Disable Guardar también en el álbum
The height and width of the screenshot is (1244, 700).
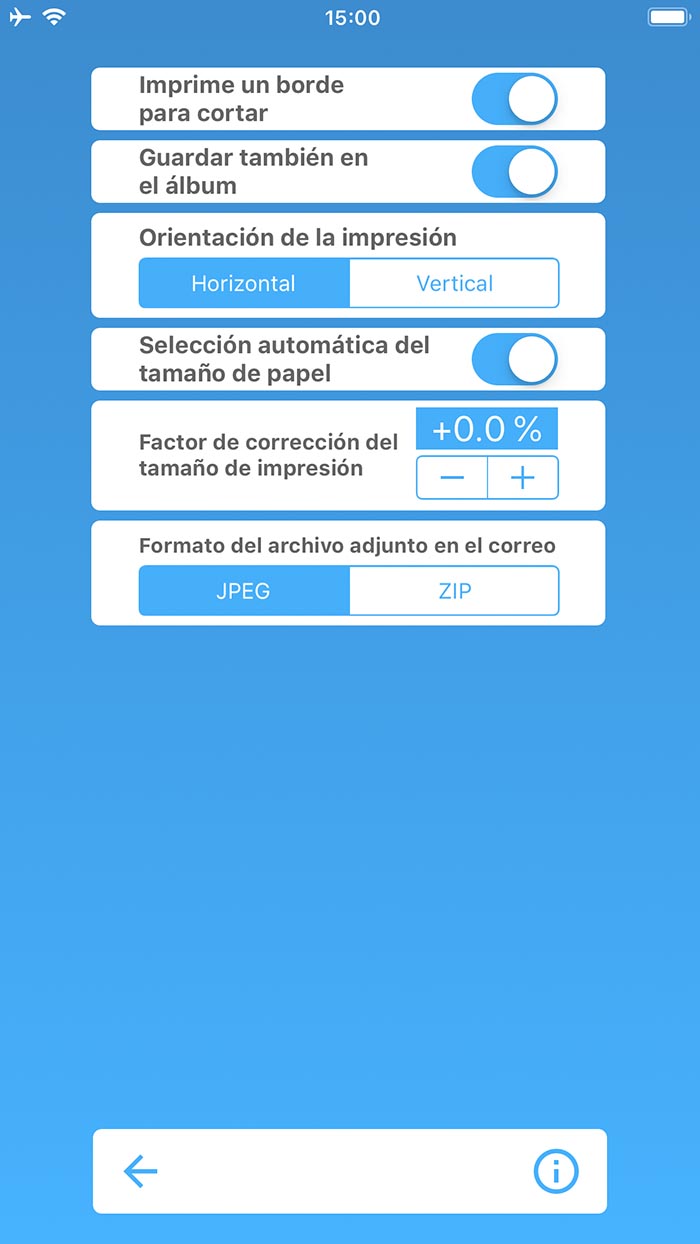(x=514, y=171)
